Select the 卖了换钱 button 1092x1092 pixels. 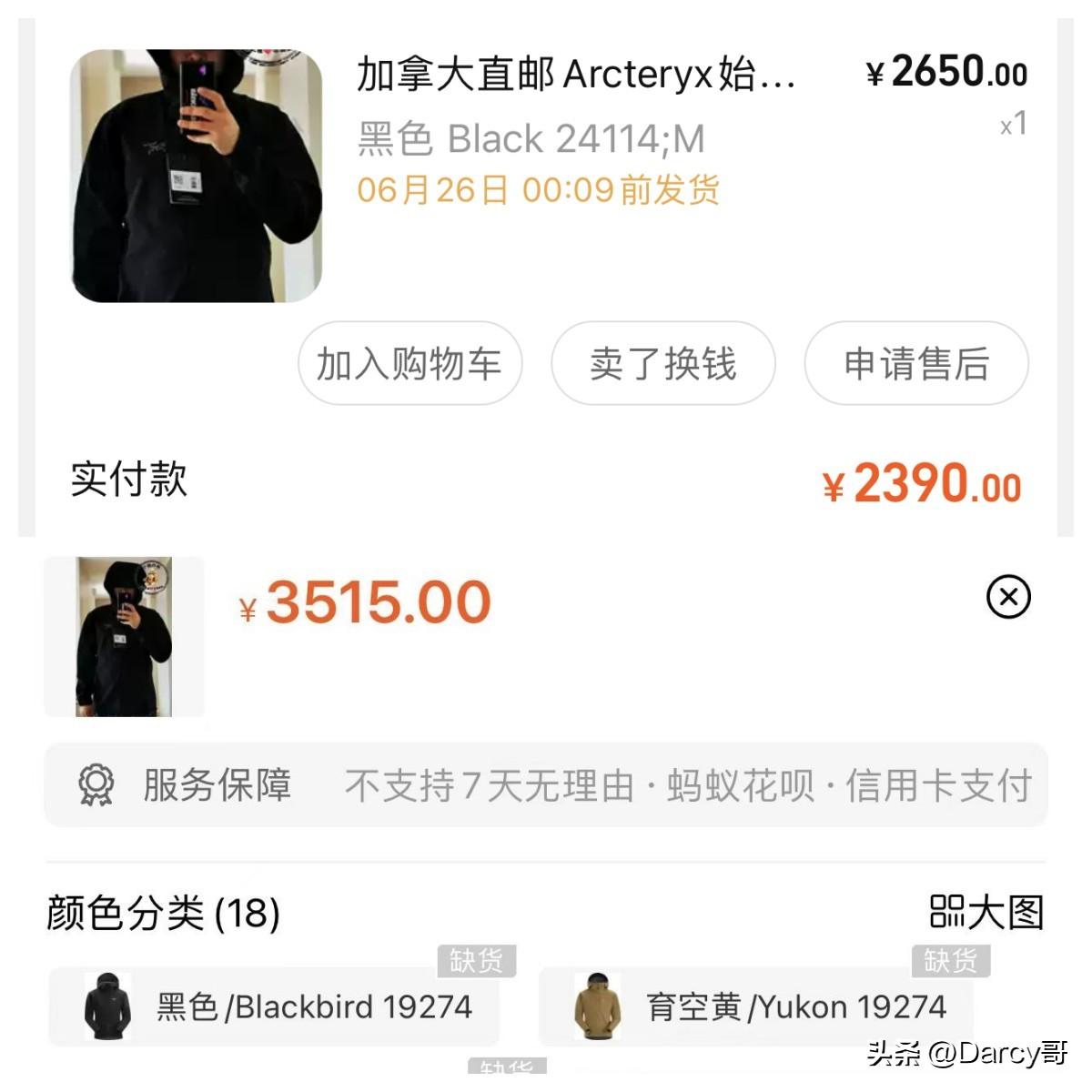(662, 364)
